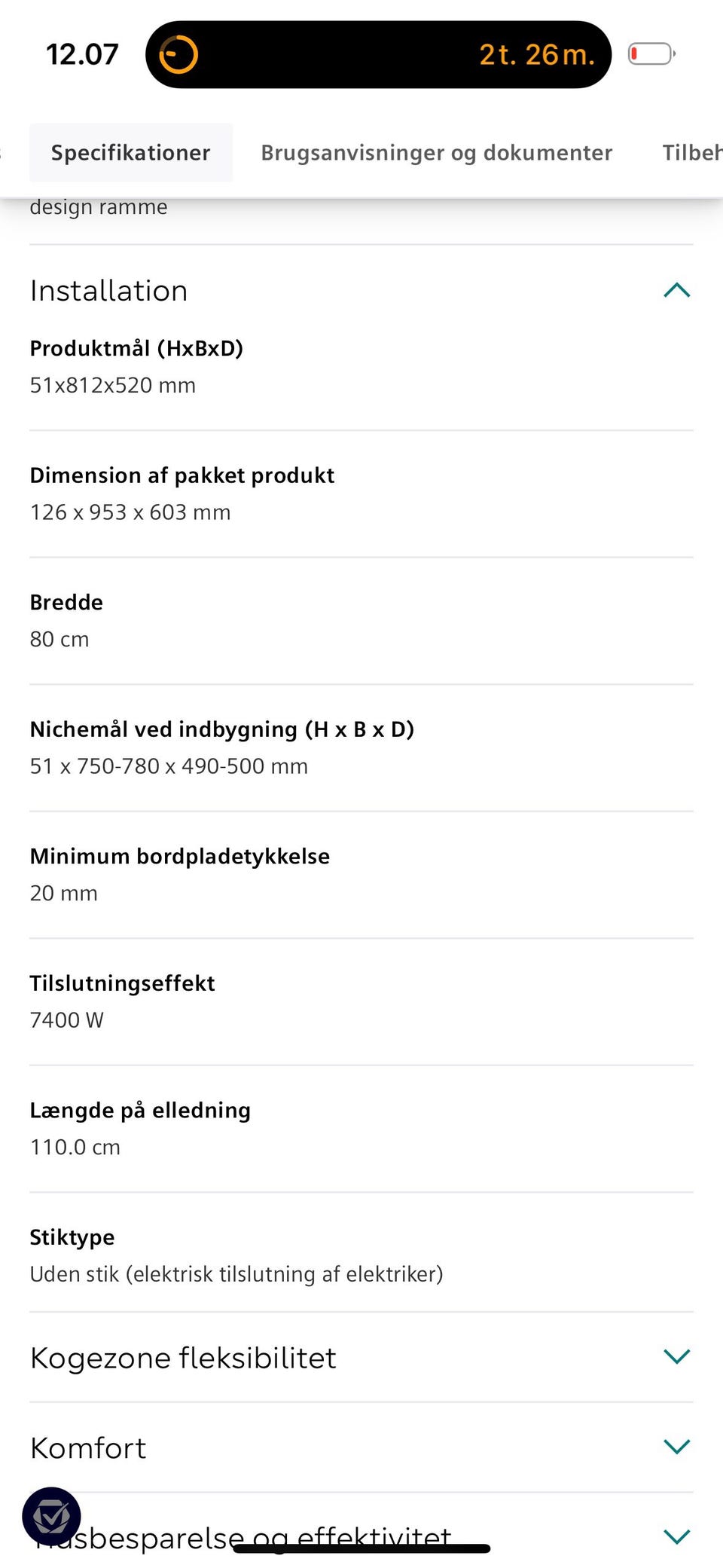Tap the 51x812x520 mm dimension value
The width and height of the screenshot is (723, 1568).
[x=113, y=385]
